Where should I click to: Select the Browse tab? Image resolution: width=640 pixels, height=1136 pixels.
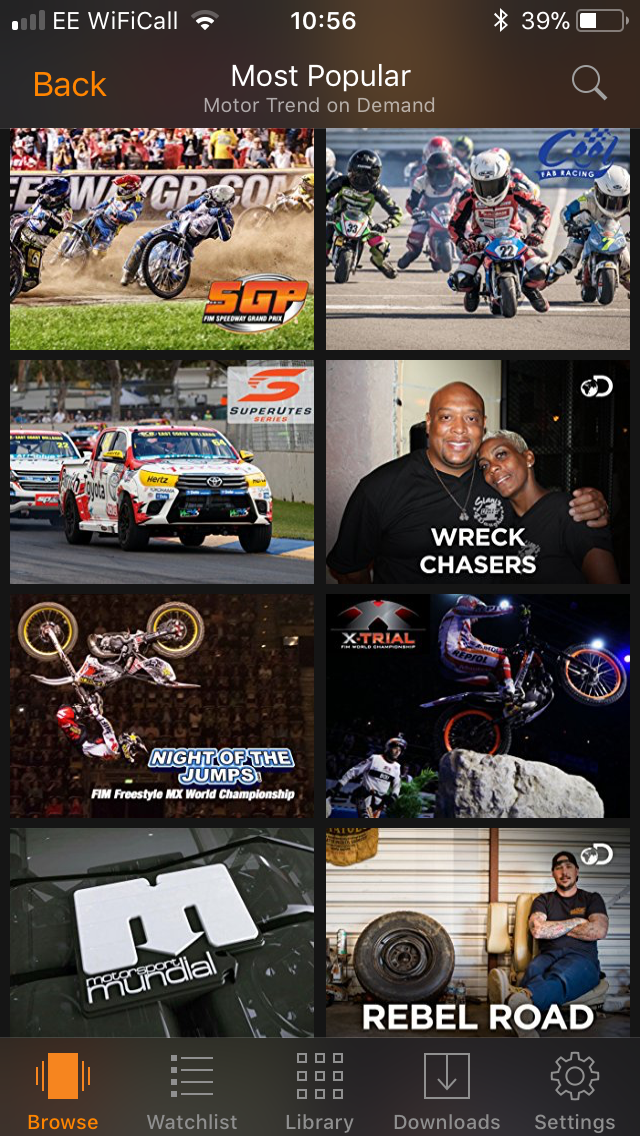coord(63,1090)
